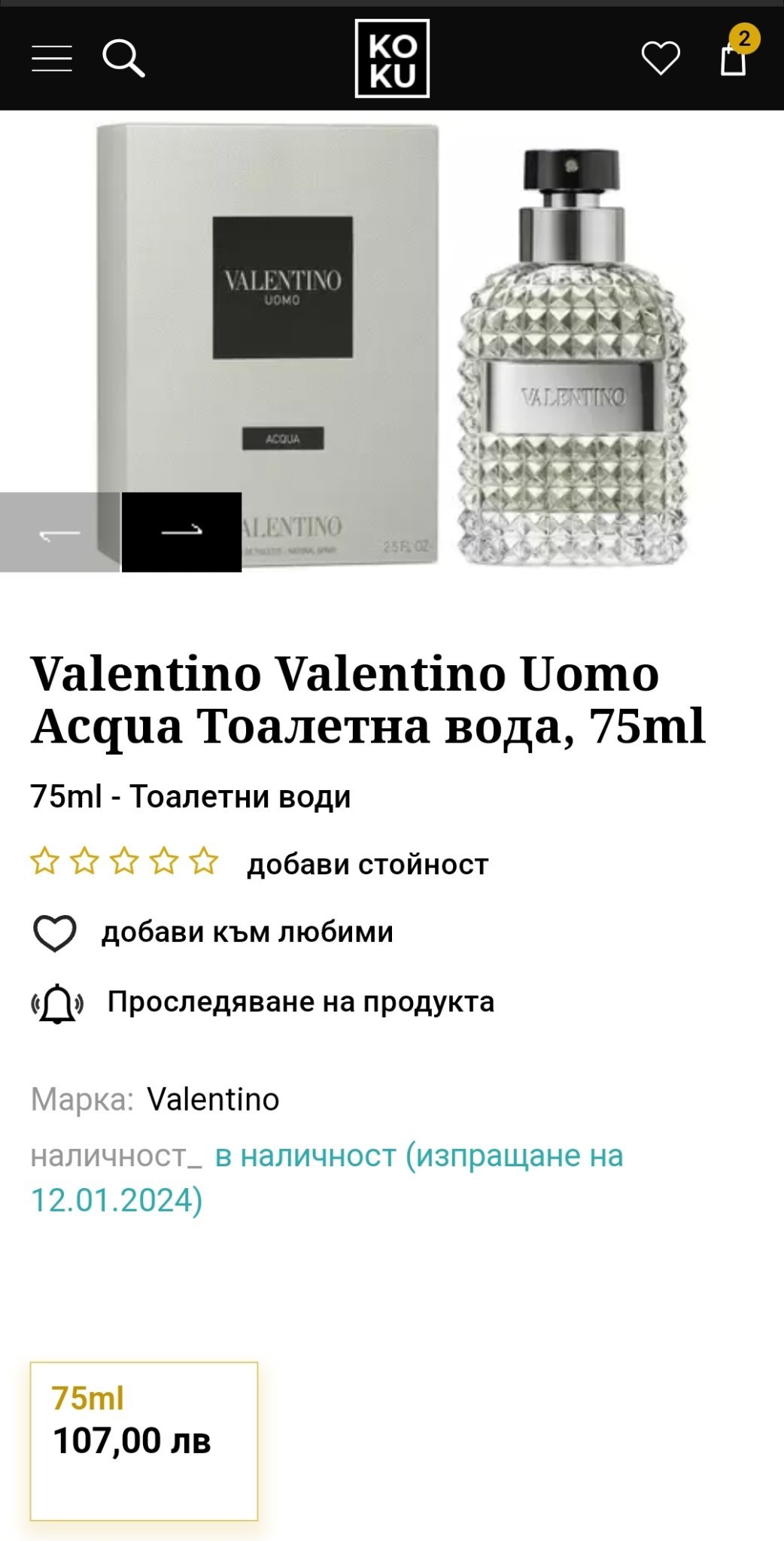Rate product with five stars

tap(204, 862)
